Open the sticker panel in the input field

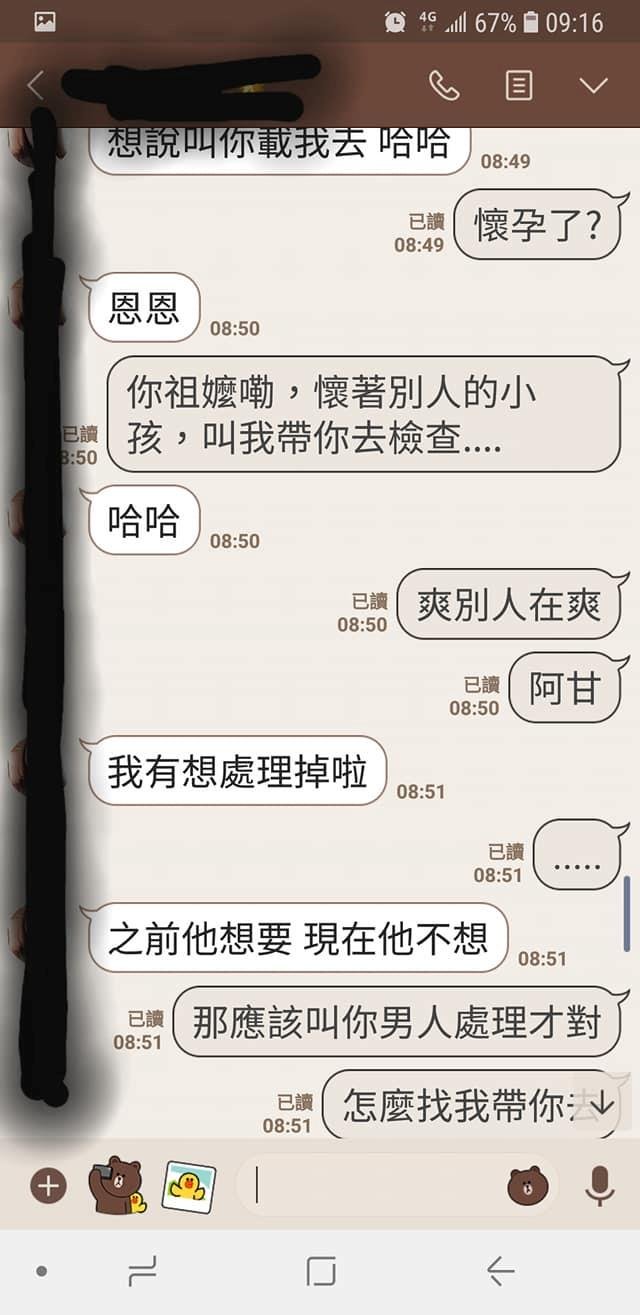pos(527,1186)
